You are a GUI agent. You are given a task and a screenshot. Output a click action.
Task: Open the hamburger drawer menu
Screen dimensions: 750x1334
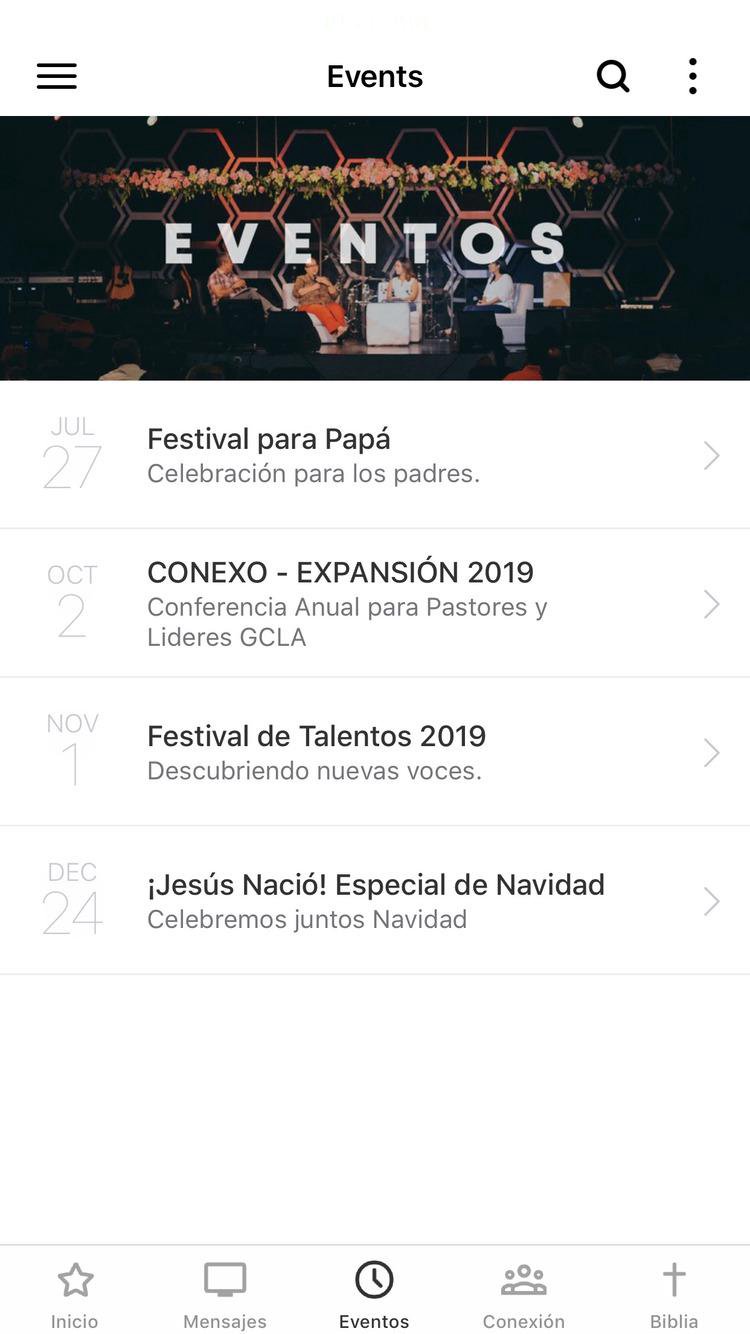(x=57, y=76)
